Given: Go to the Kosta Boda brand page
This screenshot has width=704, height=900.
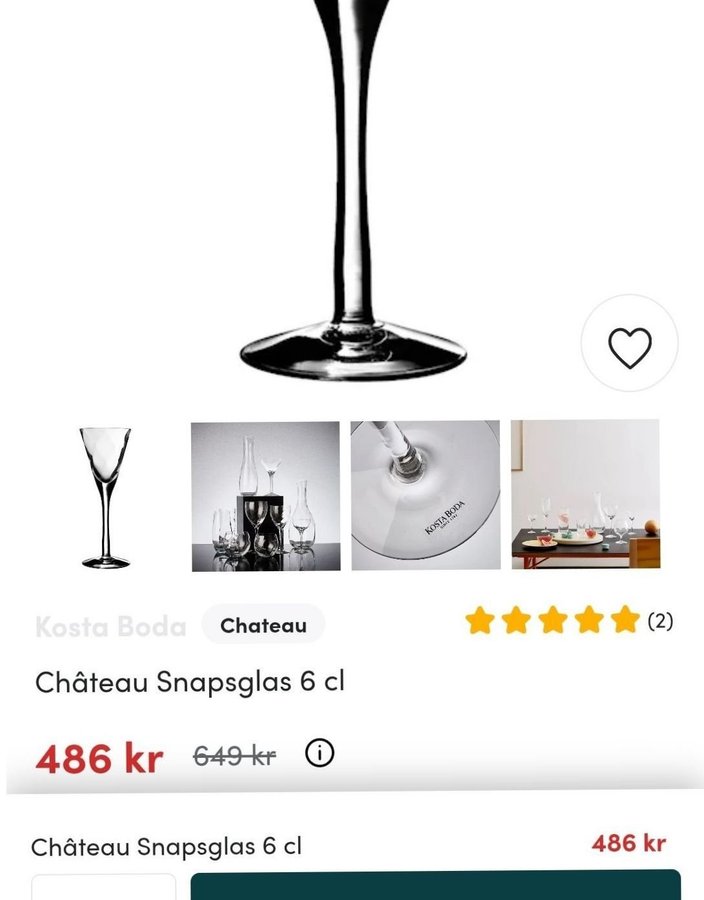Looking at the screenshot, I should point(110,627).
